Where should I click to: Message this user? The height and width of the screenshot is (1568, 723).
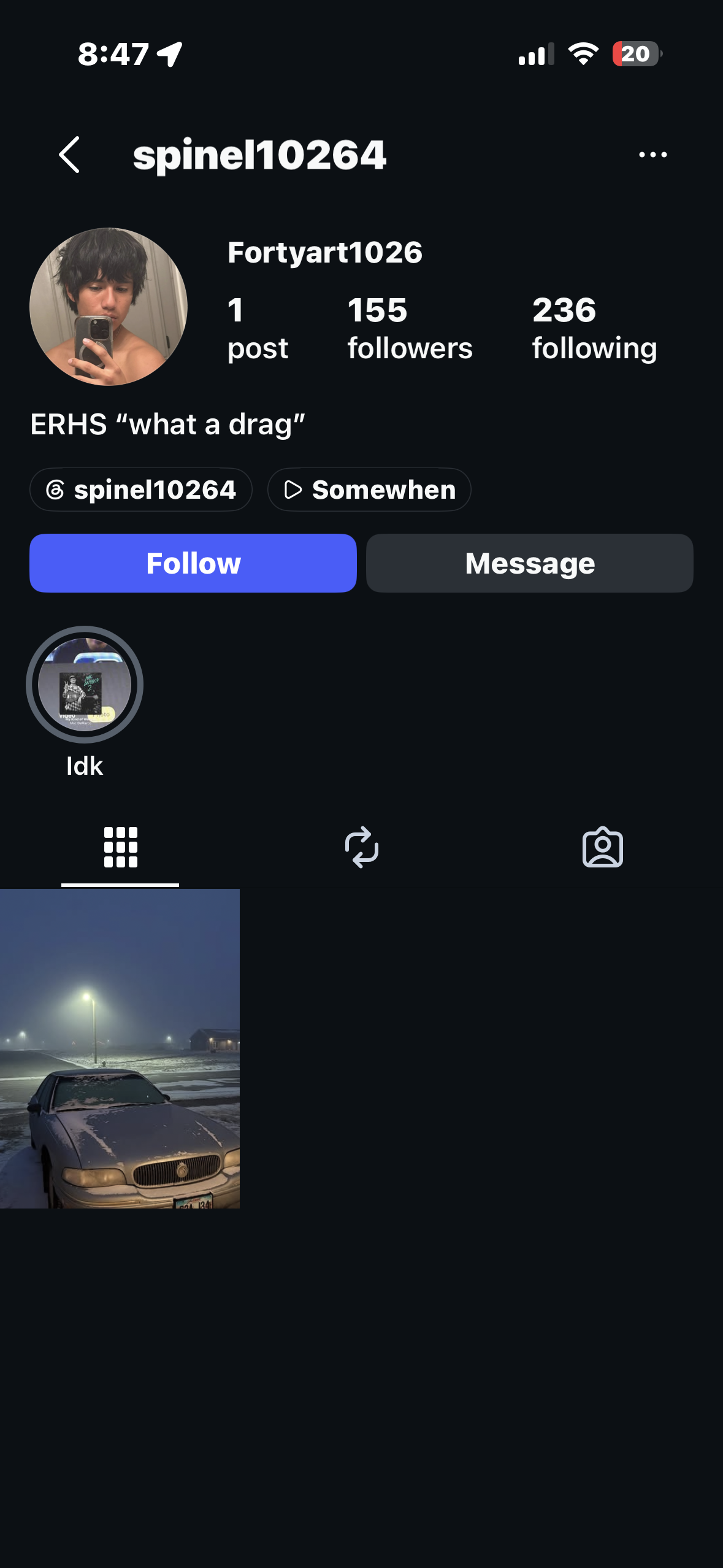pos(530,563)
